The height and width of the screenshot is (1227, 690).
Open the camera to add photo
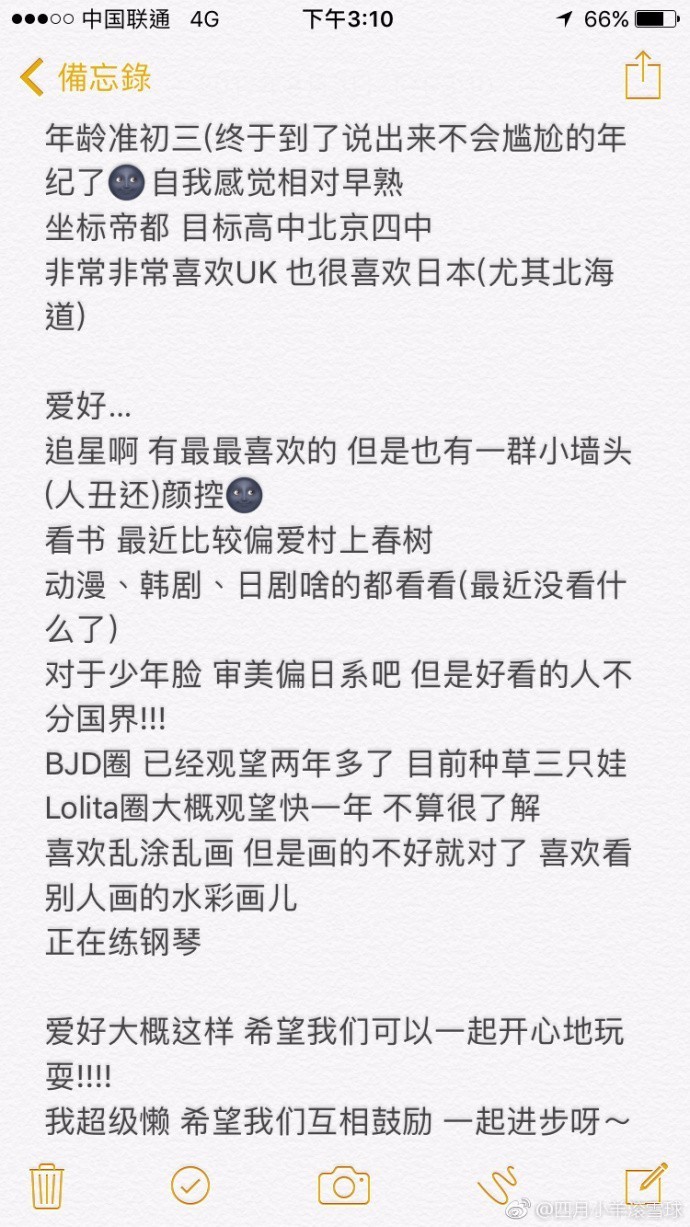tap(344, 1185)
